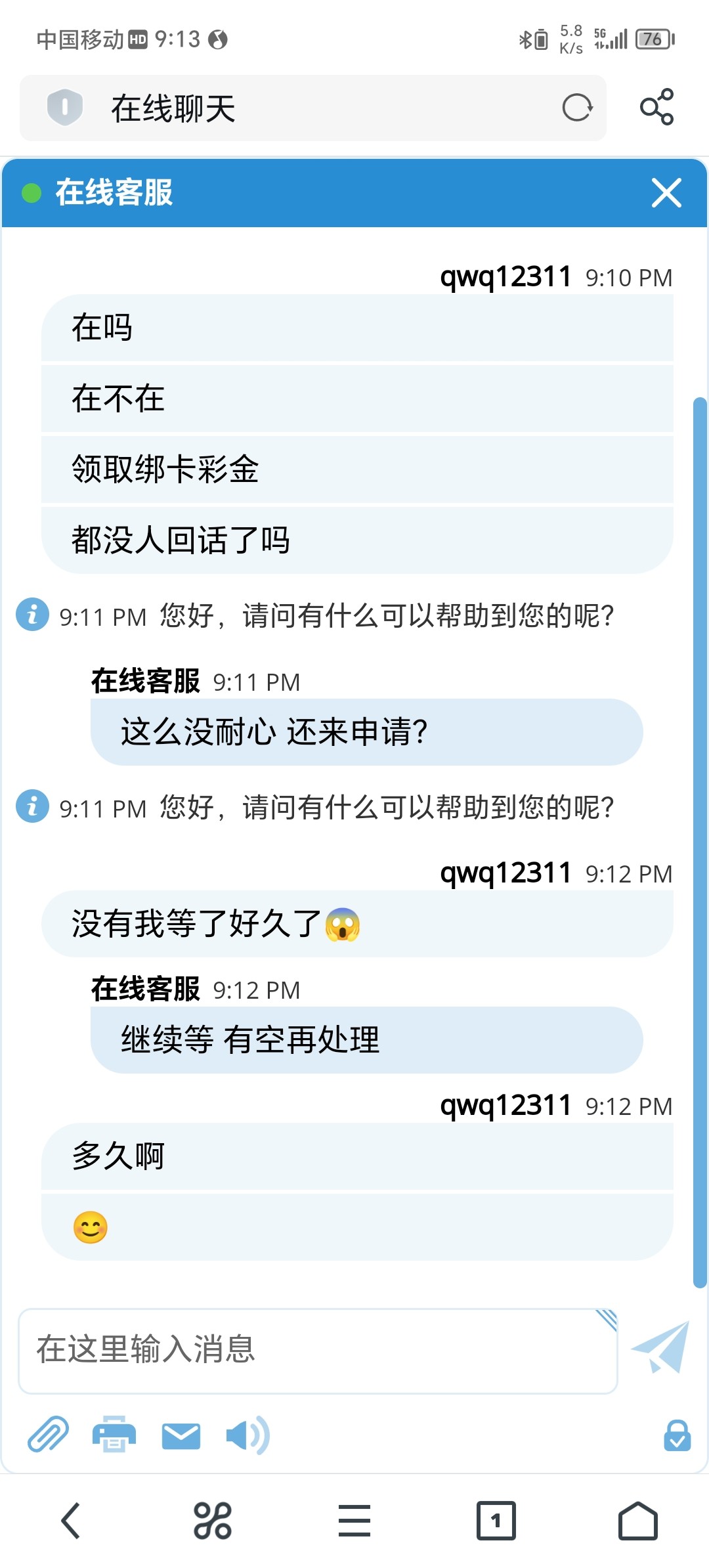
Task: Open the browser menu with three lines
Action: [x=354, y=1522]
